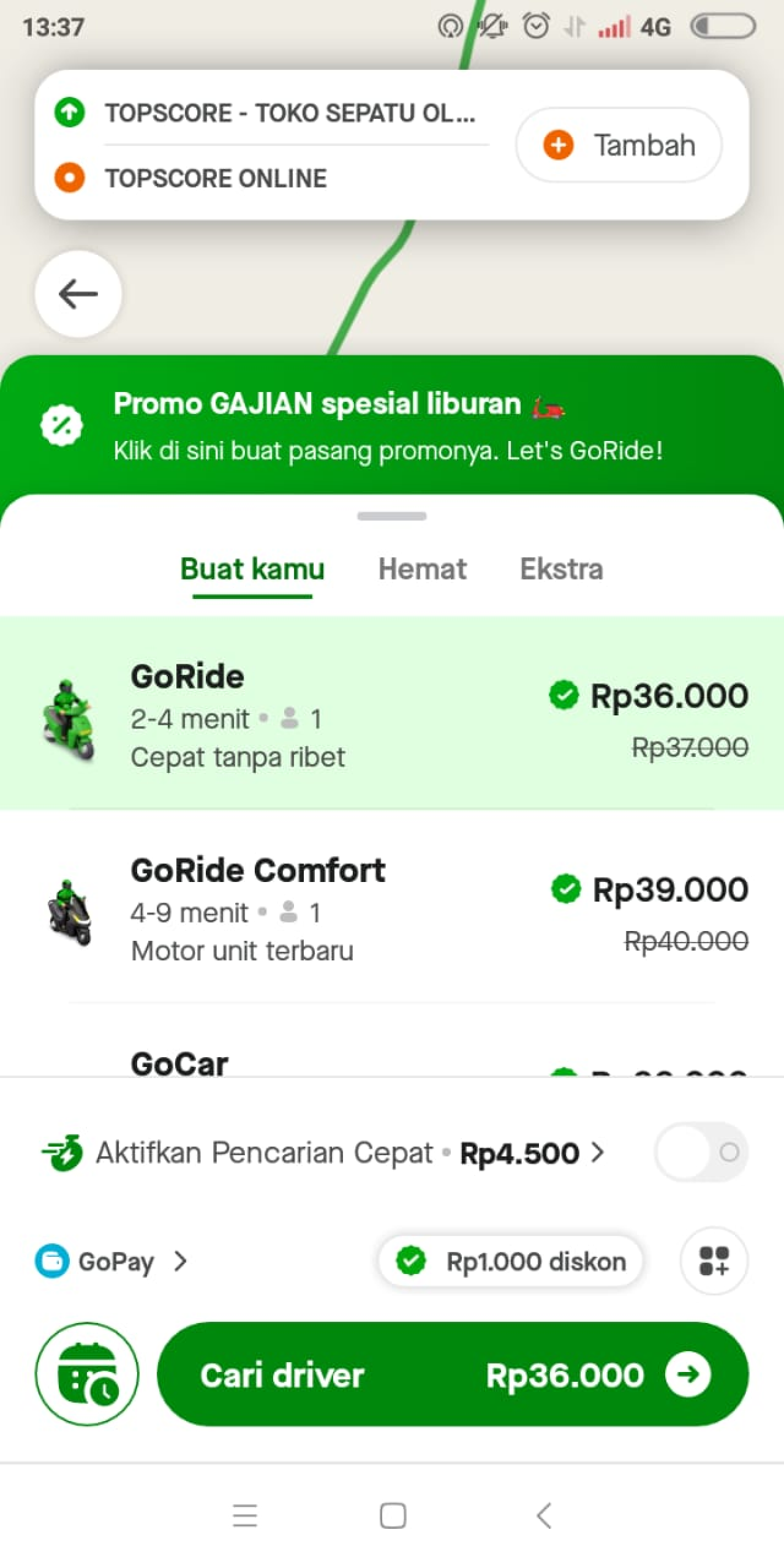Image resolution: width=784 pixels, height=1568 pixels.
Task: Add a stop with Tambah button
Action: [x=619, y=145]
